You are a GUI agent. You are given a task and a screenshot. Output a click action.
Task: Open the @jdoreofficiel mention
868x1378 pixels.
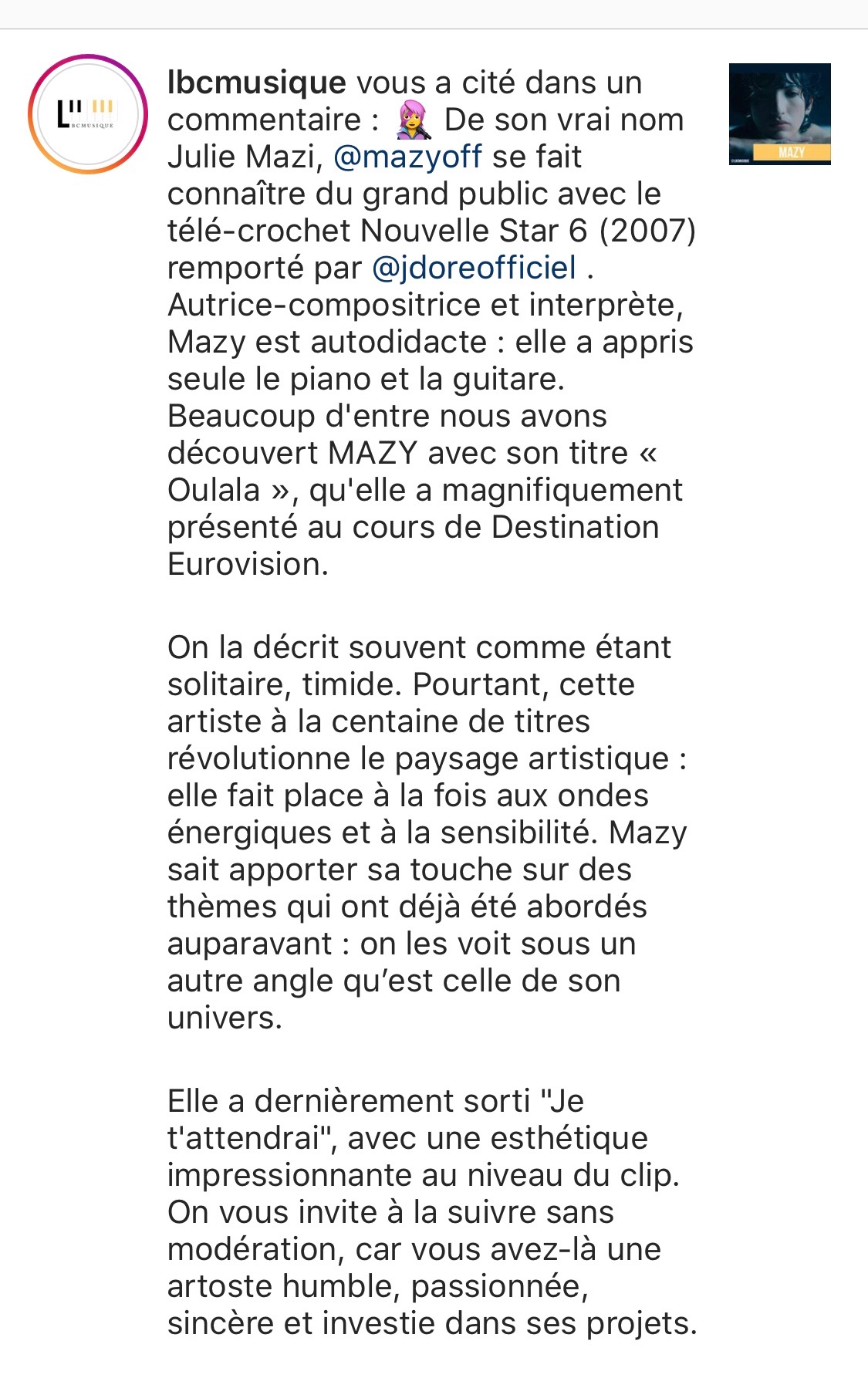(x=474, y=268)
